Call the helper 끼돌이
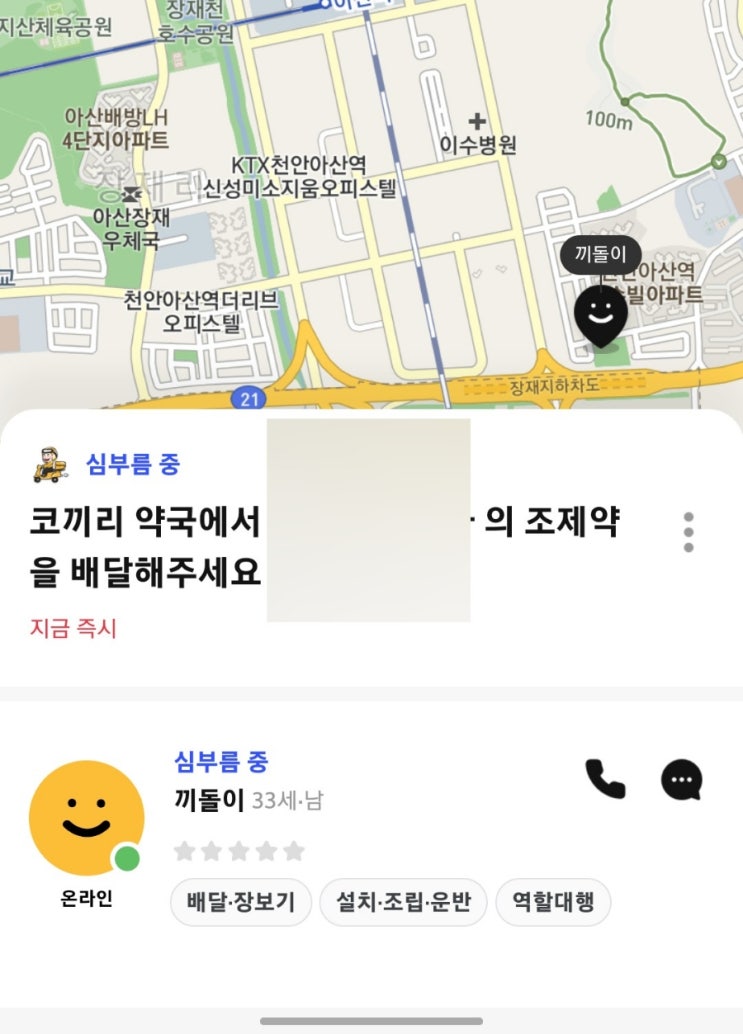This screenshot has height=1034, width=743. point(605,779)
